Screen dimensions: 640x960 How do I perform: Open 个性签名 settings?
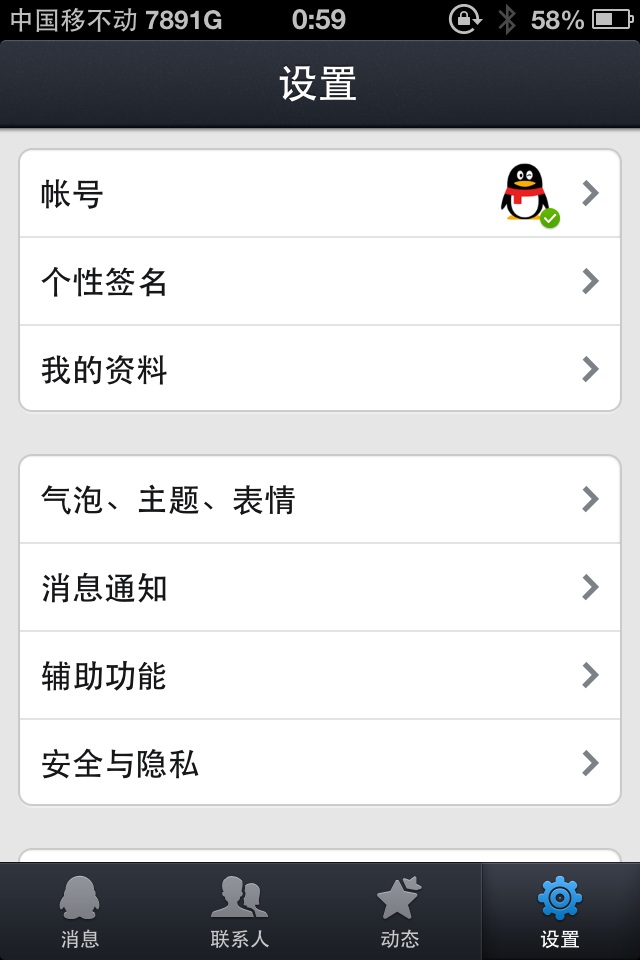(320, 282)
